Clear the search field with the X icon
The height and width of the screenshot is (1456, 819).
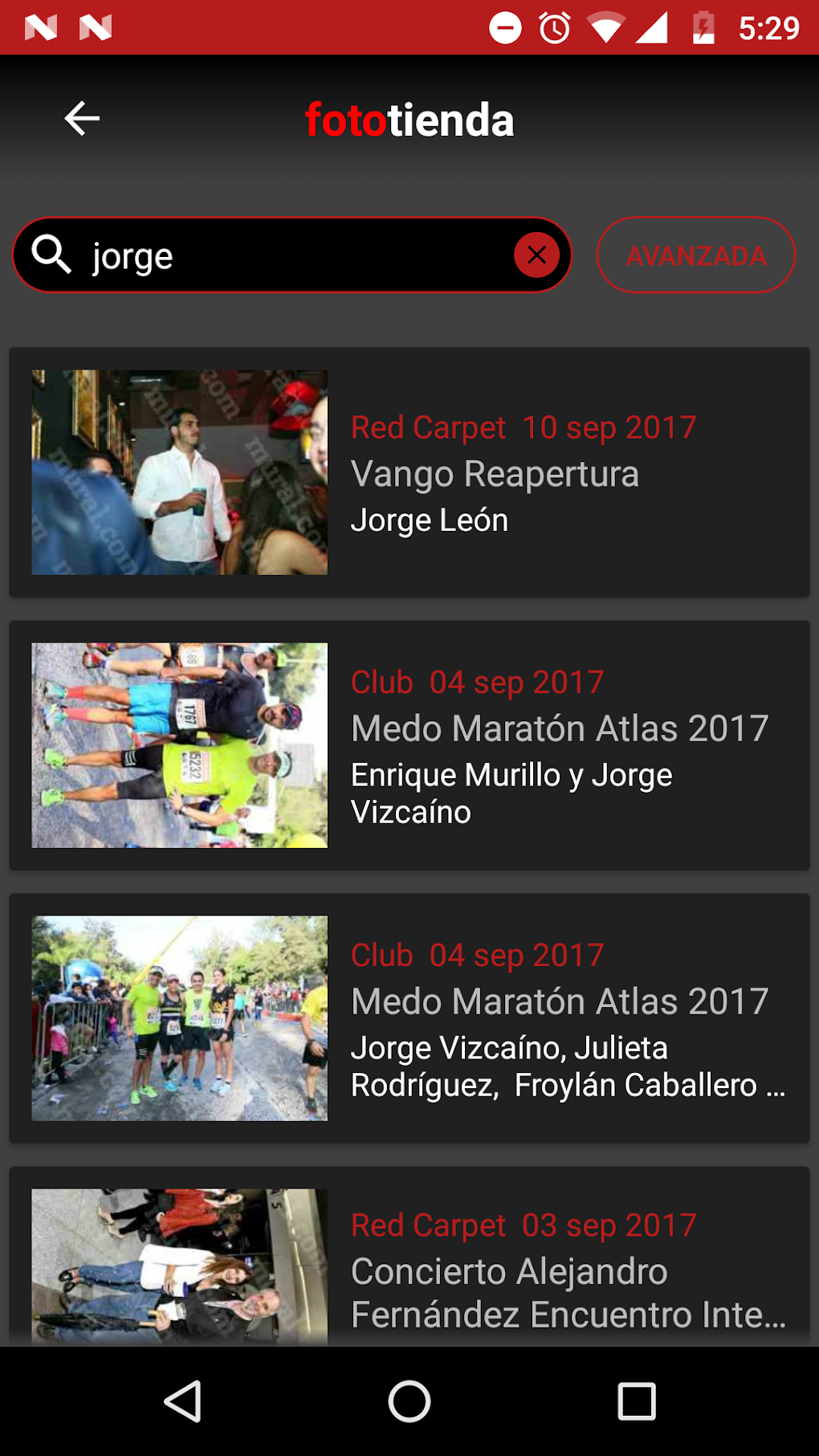pos(536,255)
